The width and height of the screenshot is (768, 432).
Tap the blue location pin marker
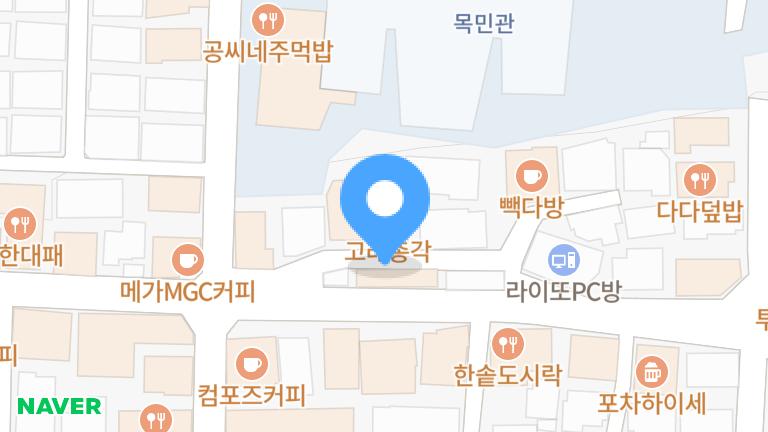(x=385, y=202)
